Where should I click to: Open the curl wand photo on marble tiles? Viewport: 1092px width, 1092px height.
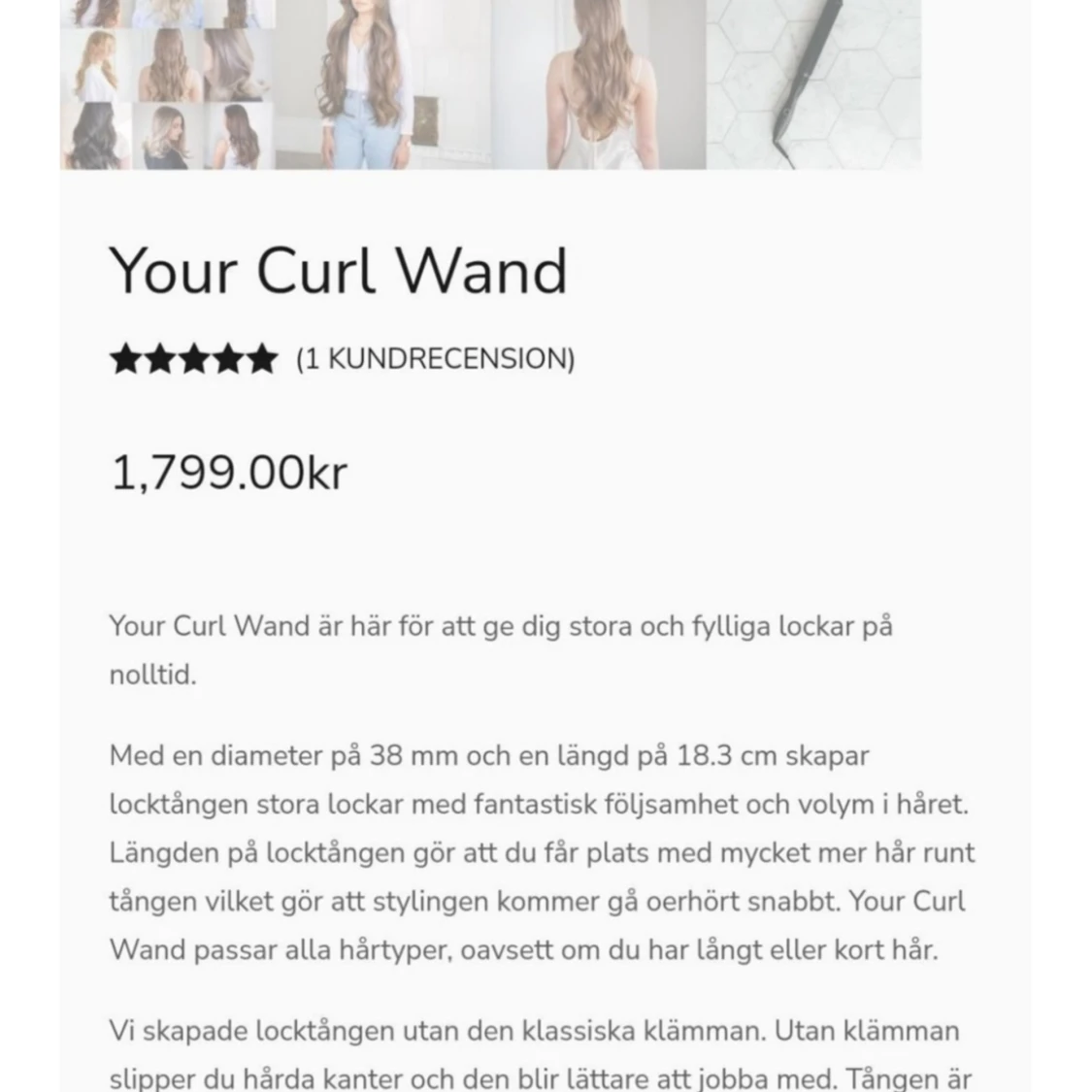[813, 84]
